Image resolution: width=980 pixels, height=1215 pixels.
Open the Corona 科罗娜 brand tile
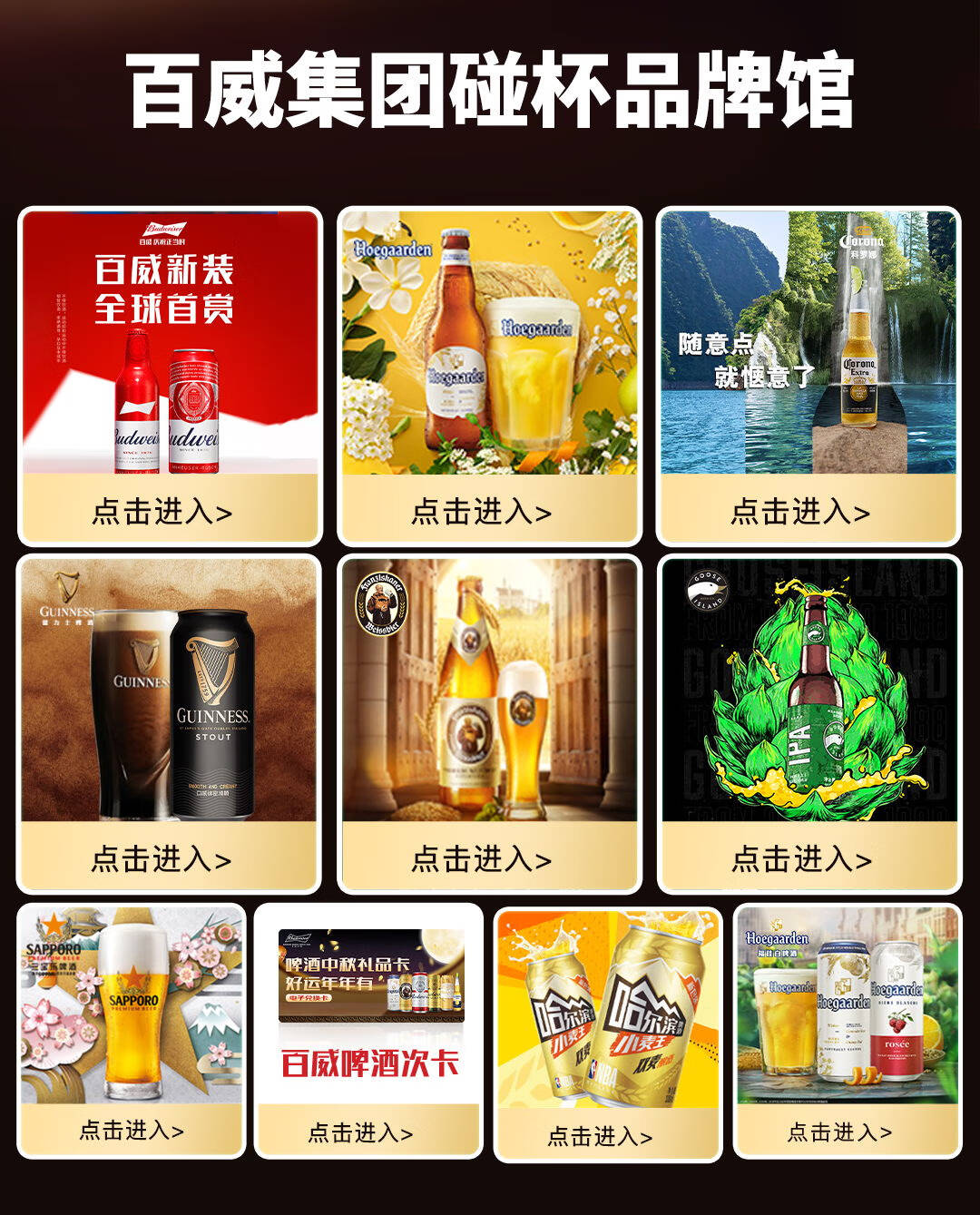(x=808, y=511)
